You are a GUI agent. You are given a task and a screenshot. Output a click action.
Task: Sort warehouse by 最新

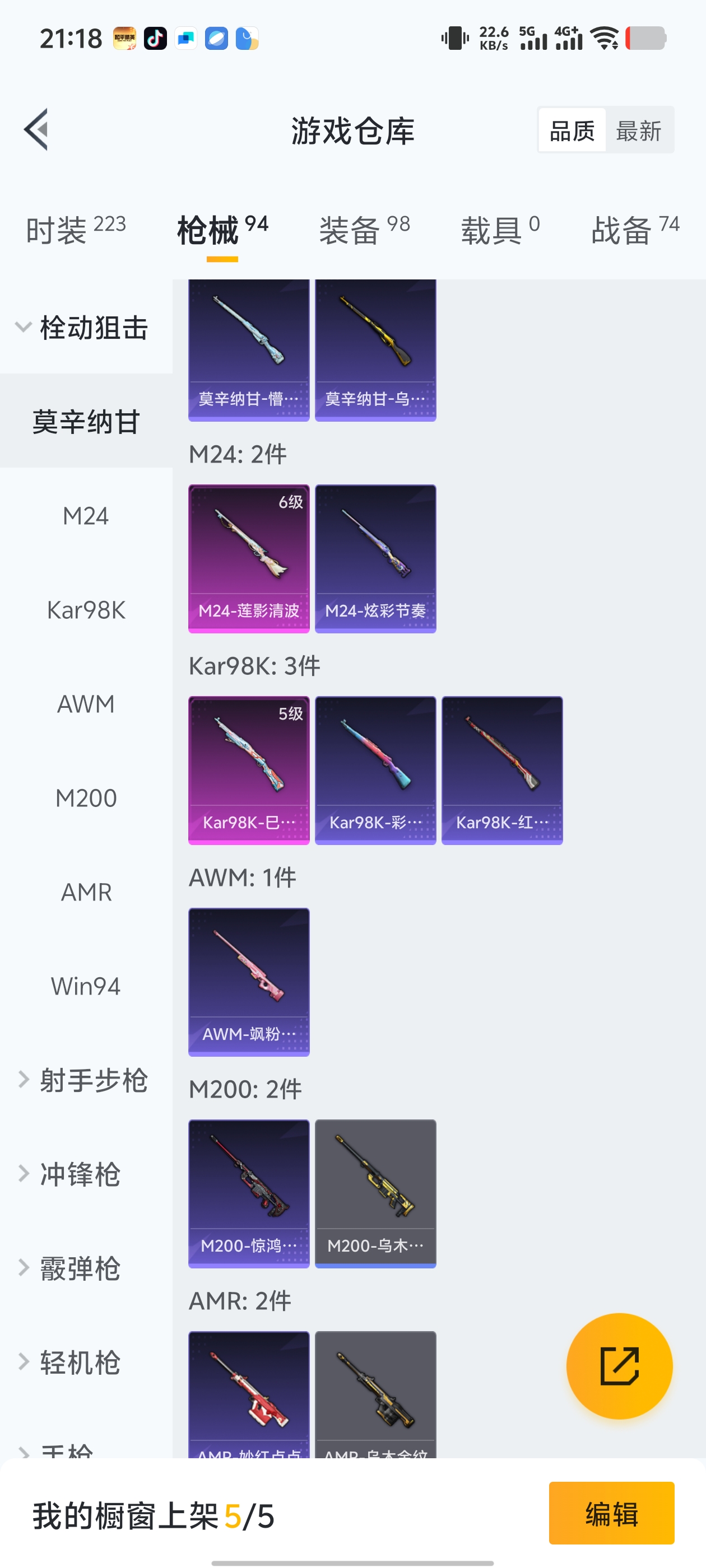click(x=638, y=130)
